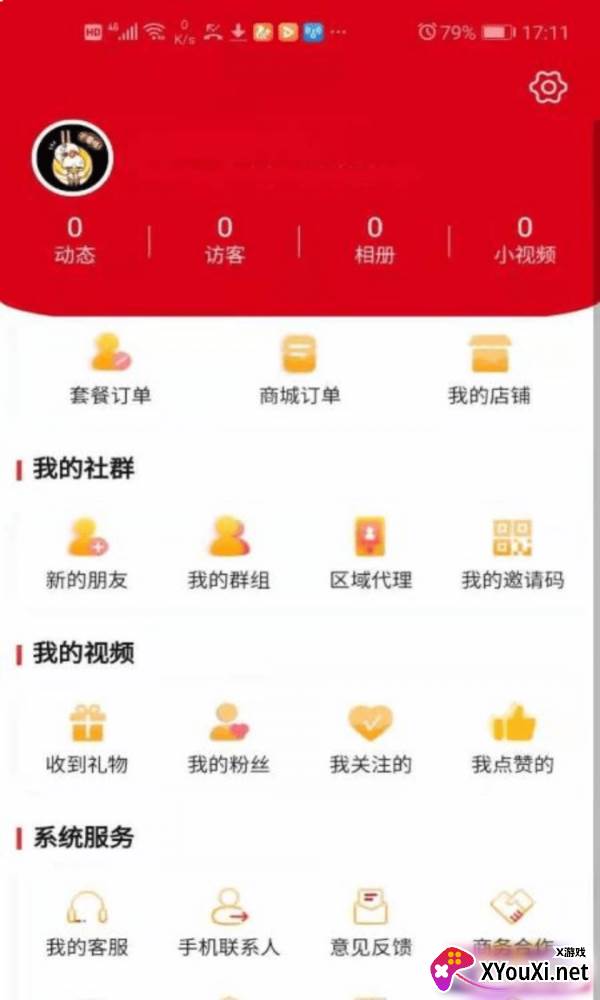Open 收到礼物
Screen dimensions: 600x1000
point(87,739)
